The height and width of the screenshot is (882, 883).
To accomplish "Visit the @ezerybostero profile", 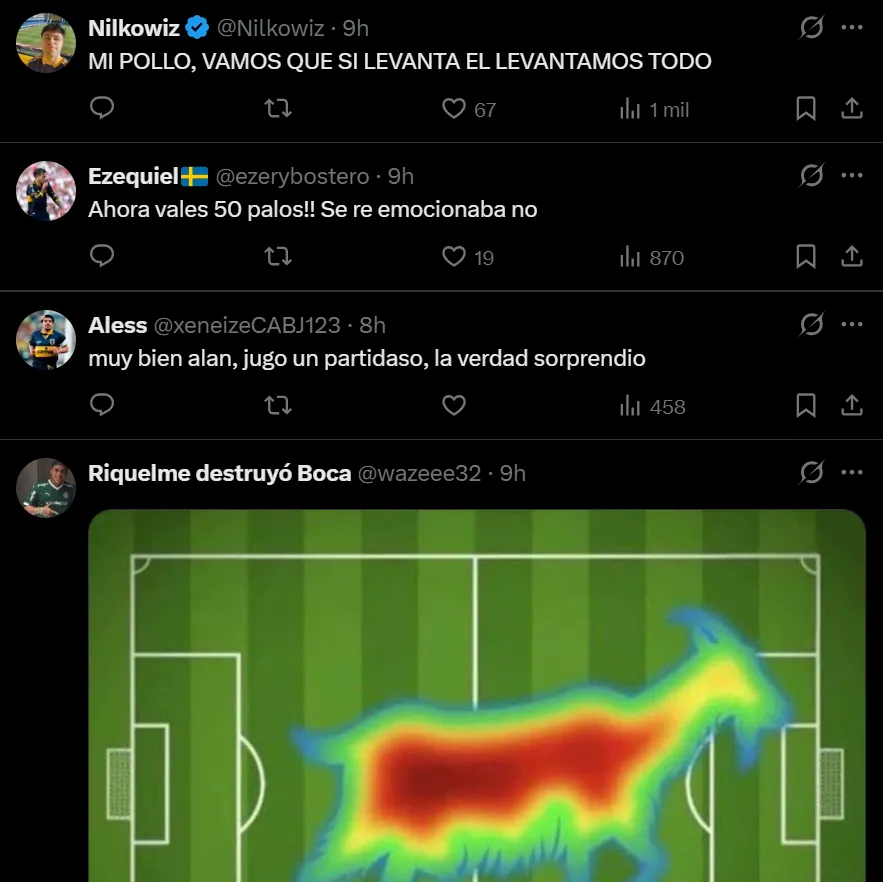I will 292,177.
